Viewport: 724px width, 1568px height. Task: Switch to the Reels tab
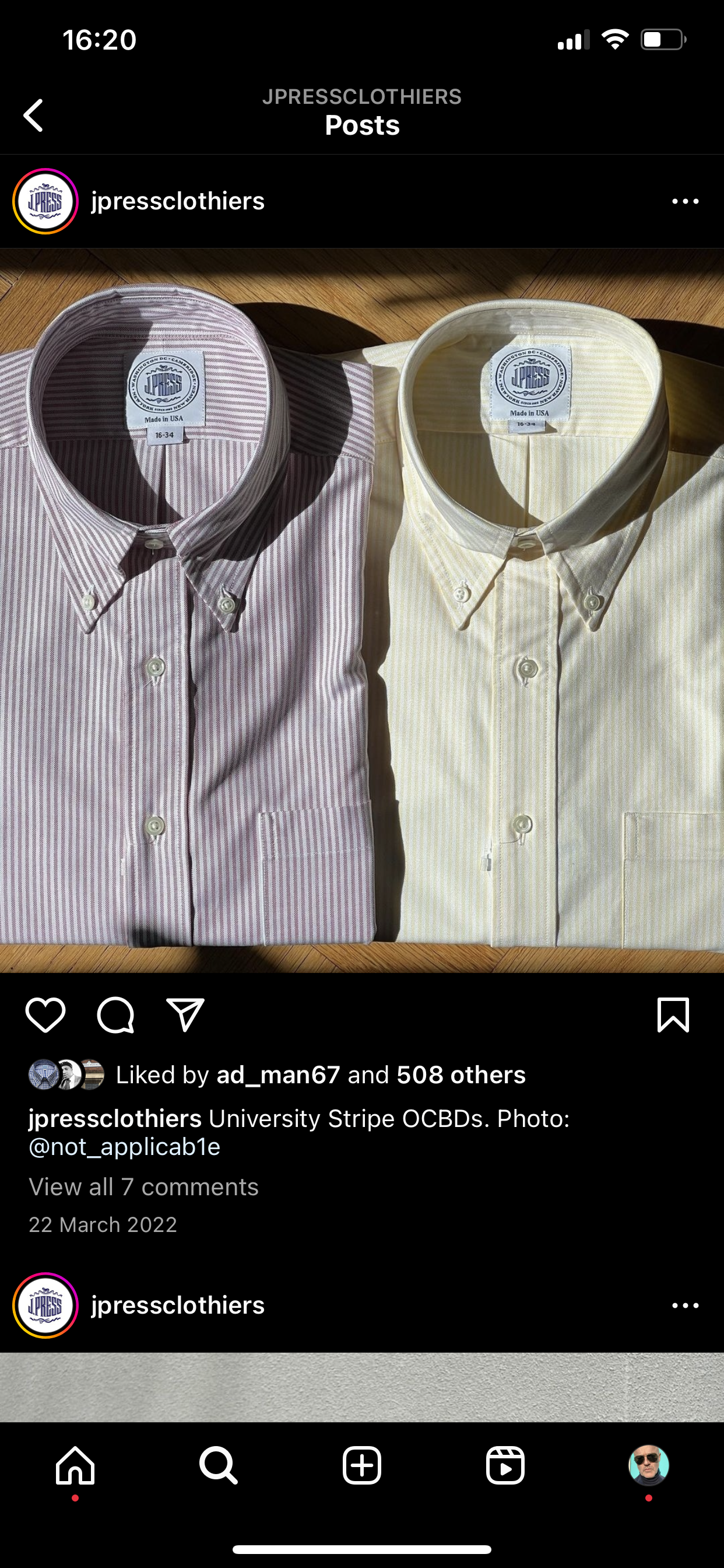click(505, 1465)
